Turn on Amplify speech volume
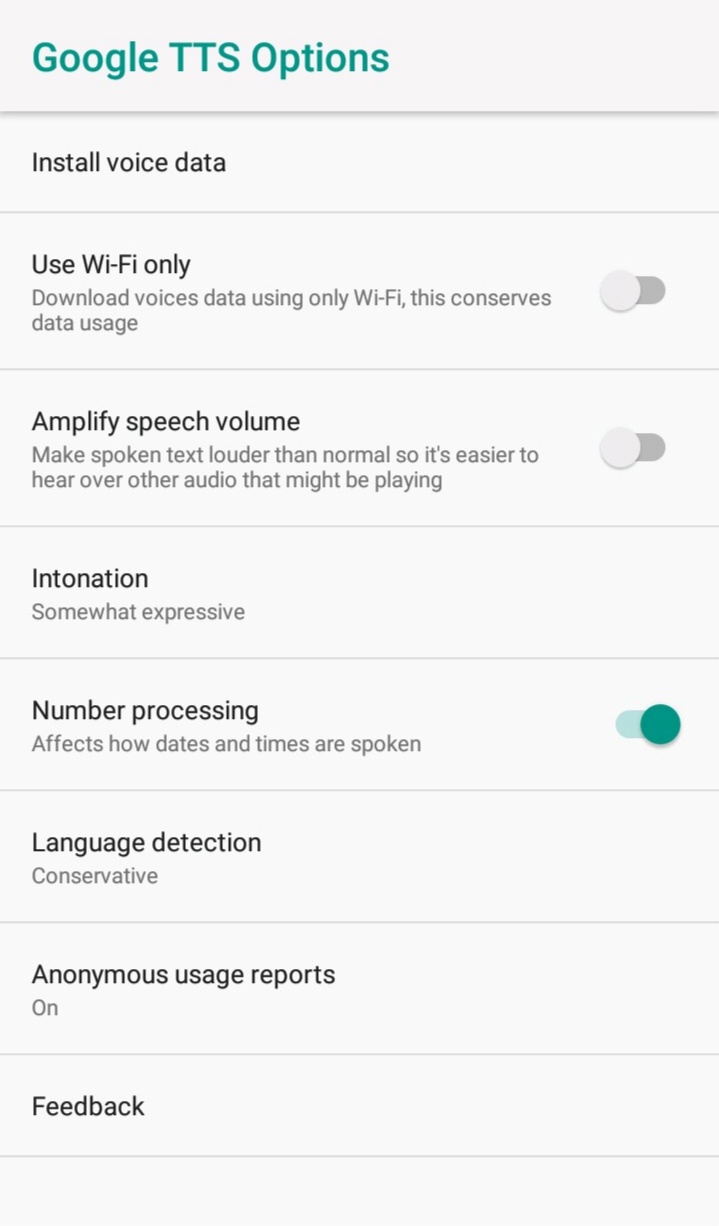The image size is (719, 1226). click(633, 447)
